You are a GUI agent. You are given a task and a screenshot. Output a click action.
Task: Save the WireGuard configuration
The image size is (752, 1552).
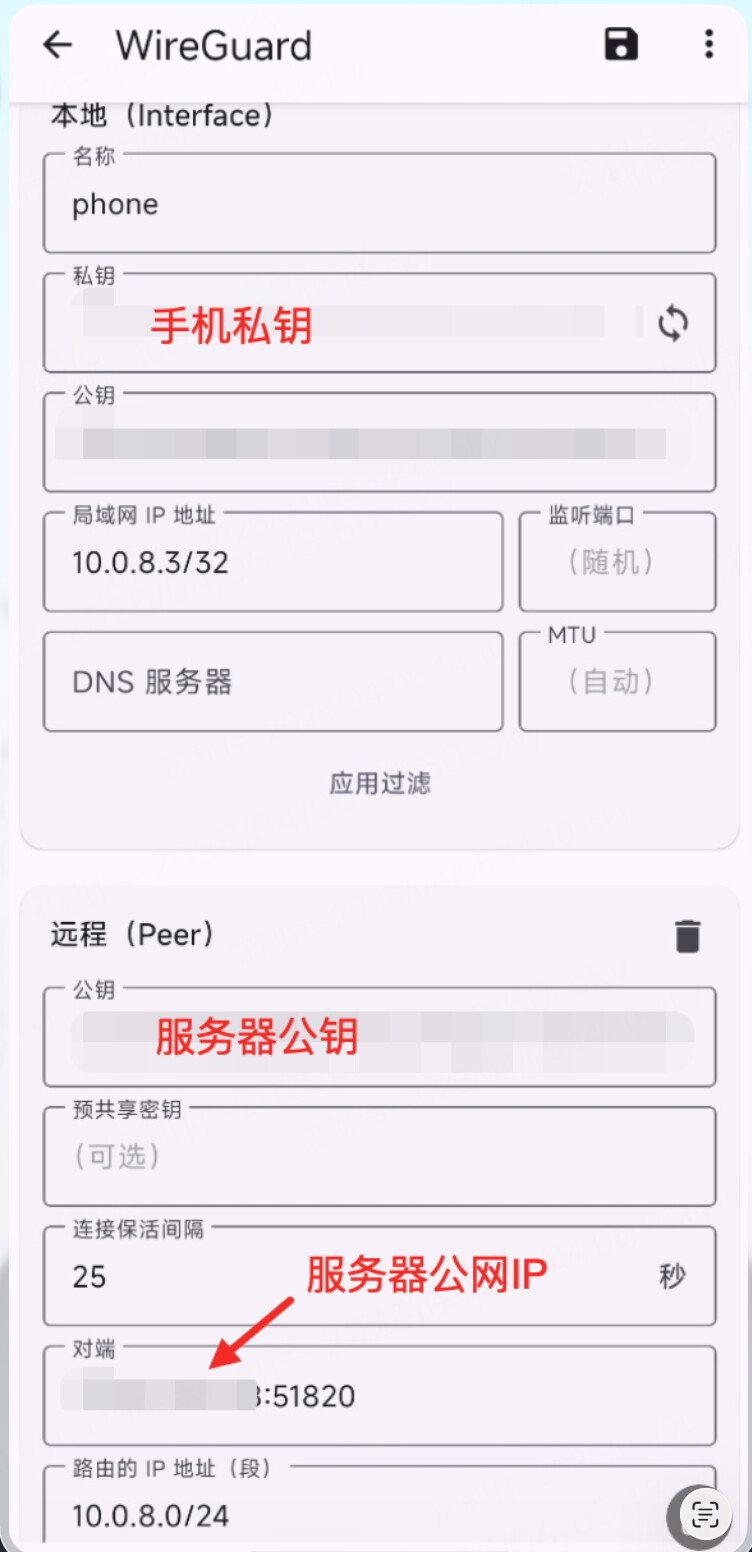(x=621, y=45)
